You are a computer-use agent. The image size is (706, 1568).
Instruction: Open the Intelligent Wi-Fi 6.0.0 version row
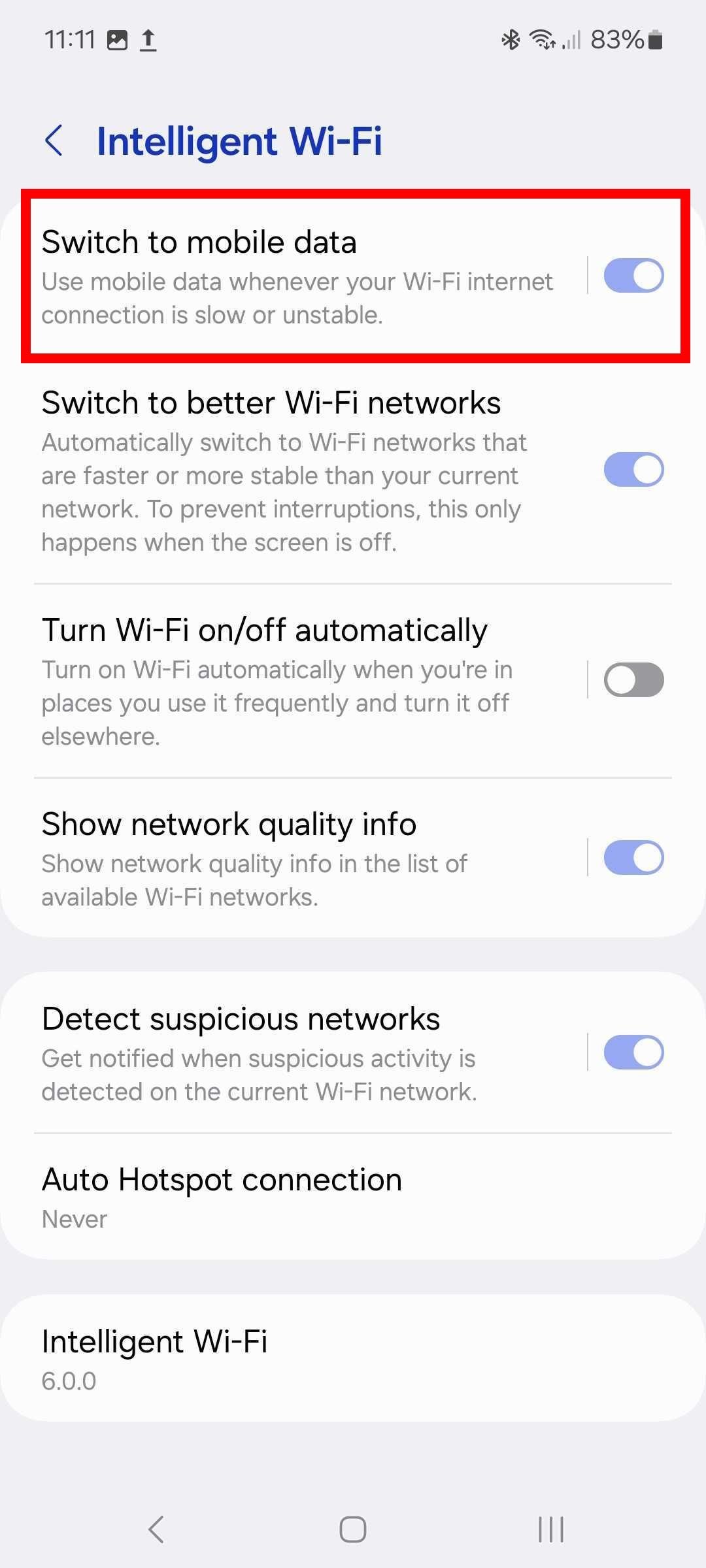click(x=353, y=1359)
